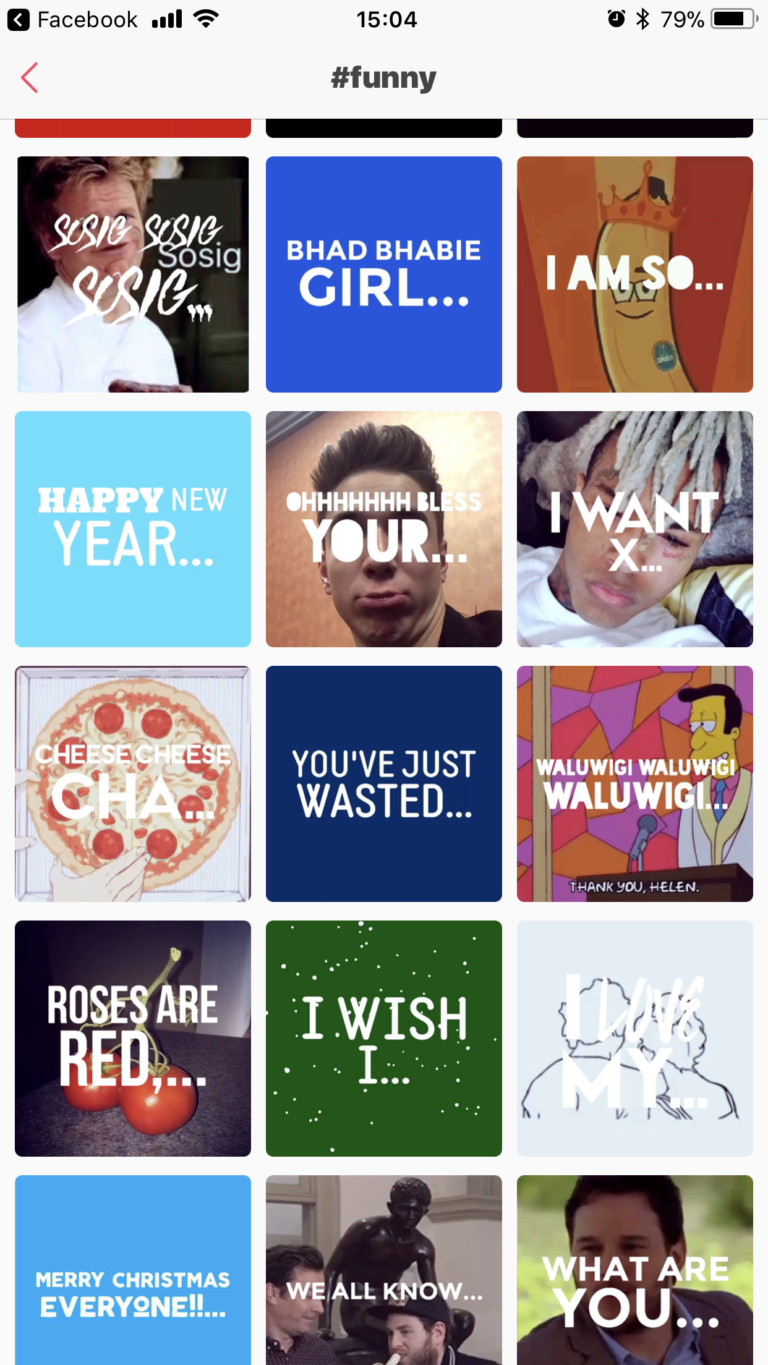Open the Happy New Year tile
The width and height of the screenshot is (768, 1365).
133,529
